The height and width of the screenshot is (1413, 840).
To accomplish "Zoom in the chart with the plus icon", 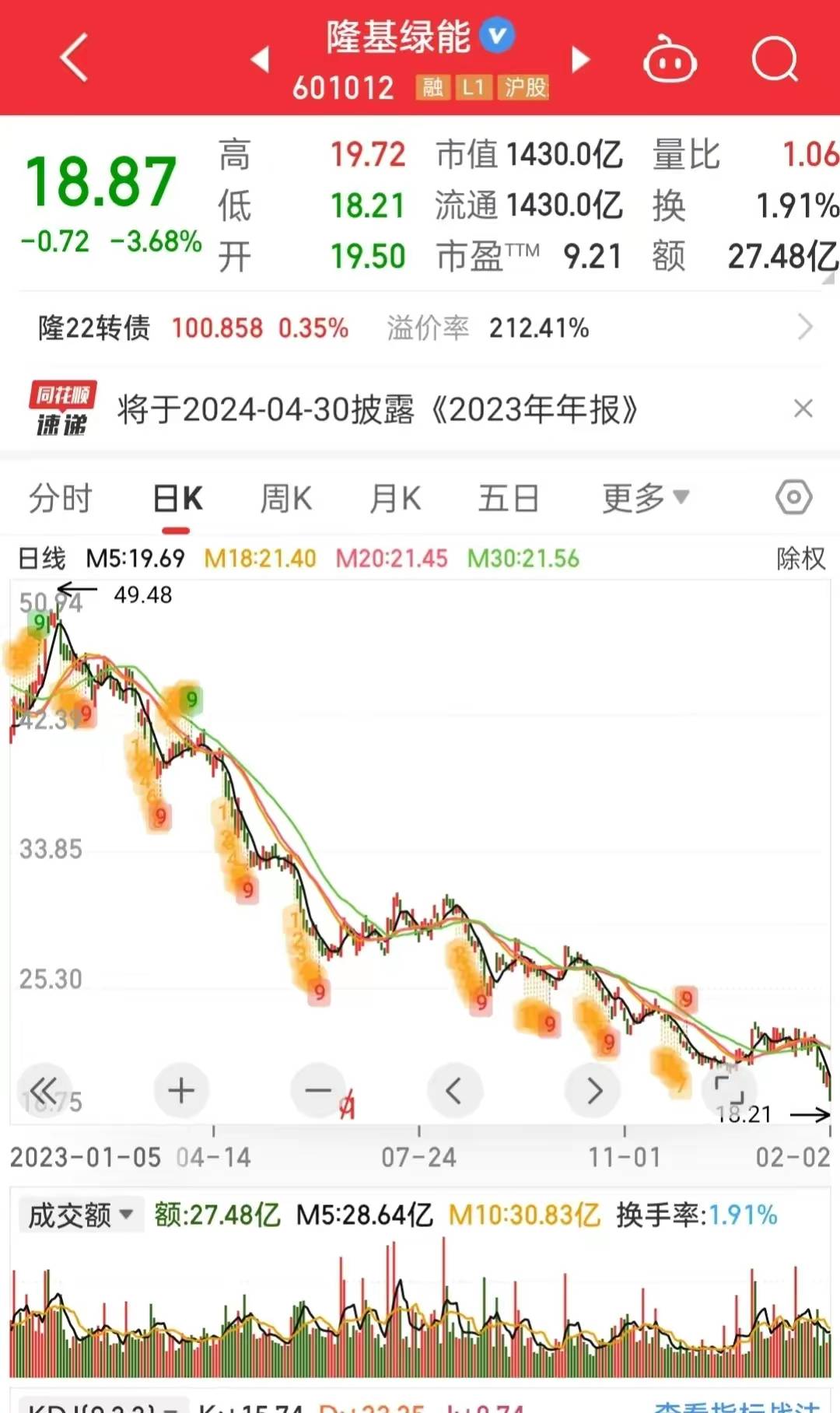I will pyautogui.click(x=181, y=1090).
